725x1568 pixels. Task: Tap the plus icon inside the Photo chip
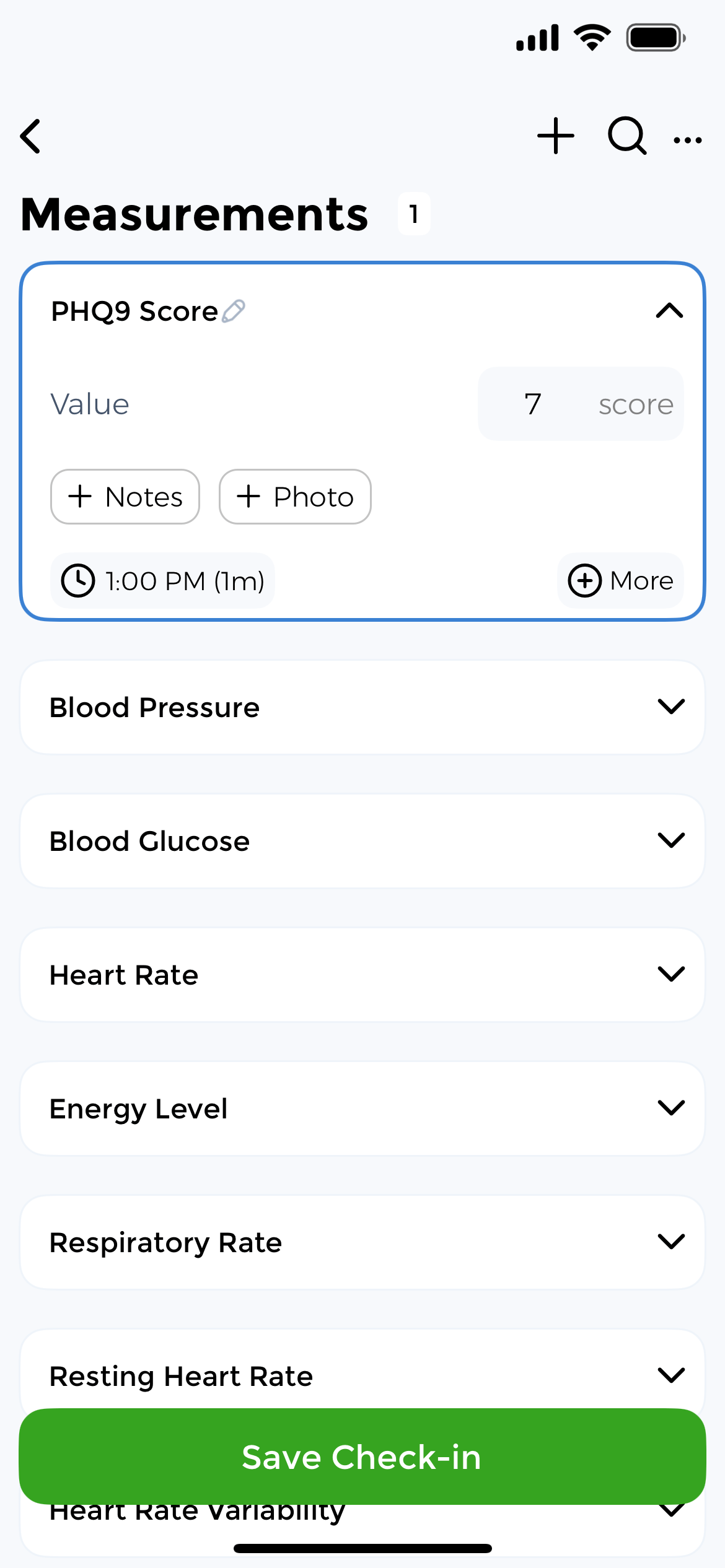tap(250, 496)
